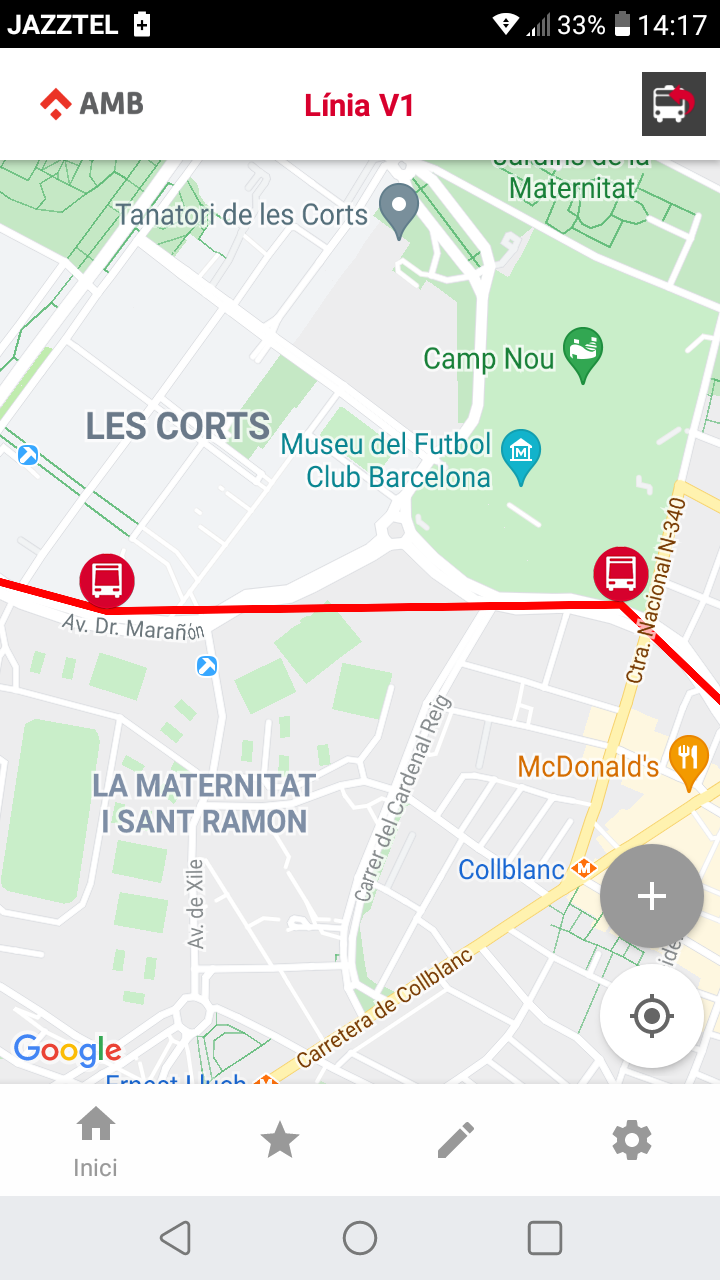Open the bus stop on Av. Dr. Marañón
720x1280 pixels.
coord(107,580)
